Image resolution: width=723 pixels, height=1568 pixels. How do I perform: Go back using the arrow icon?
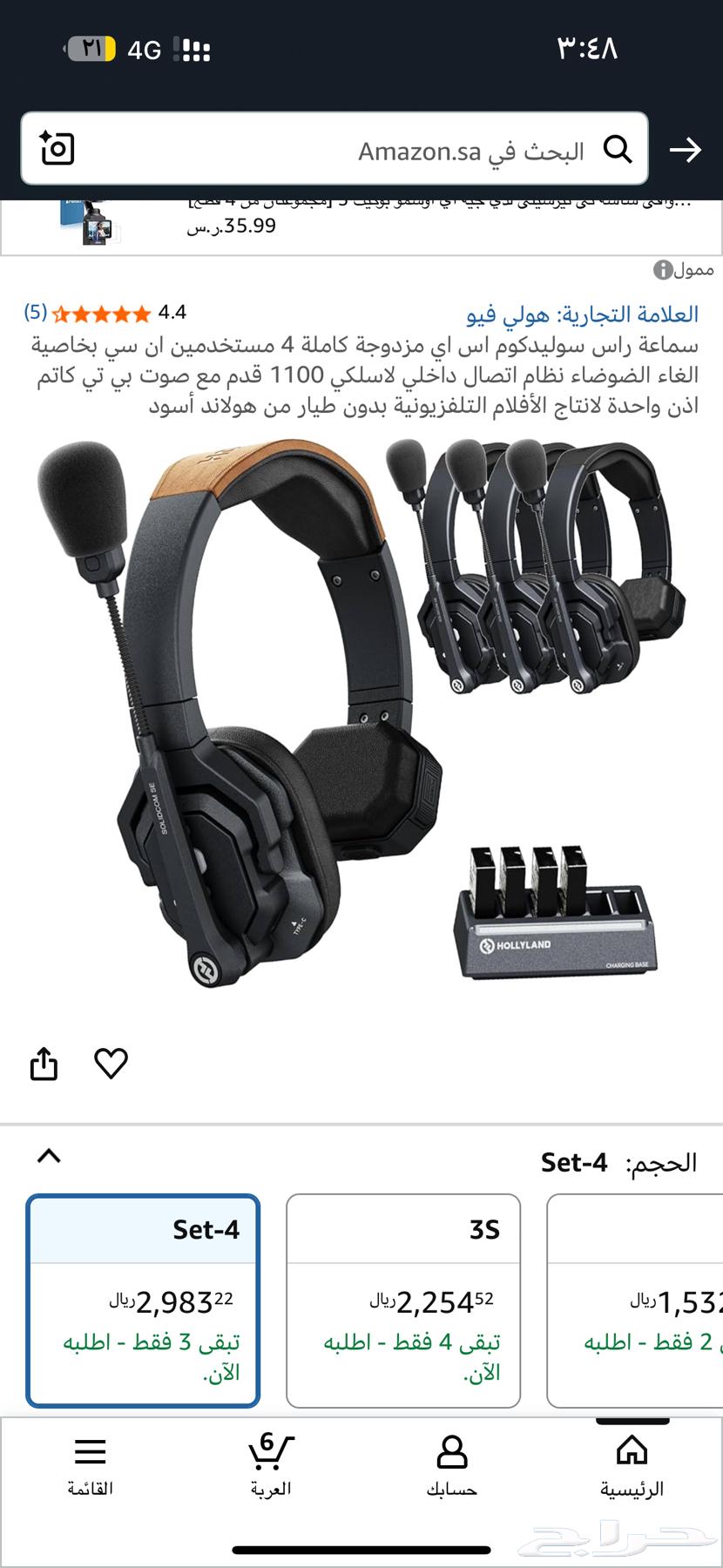685,151
